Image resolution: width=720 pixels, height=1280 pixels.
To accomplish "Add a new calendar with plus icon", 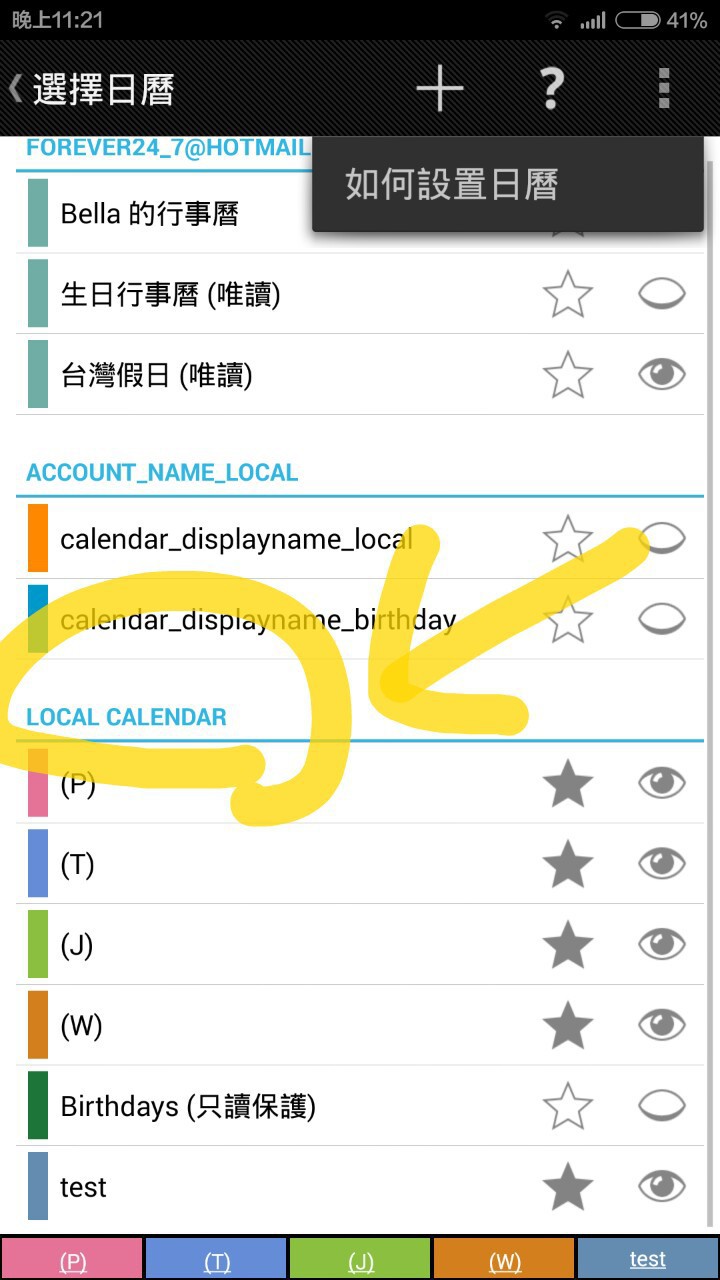I will click(440, 89).
